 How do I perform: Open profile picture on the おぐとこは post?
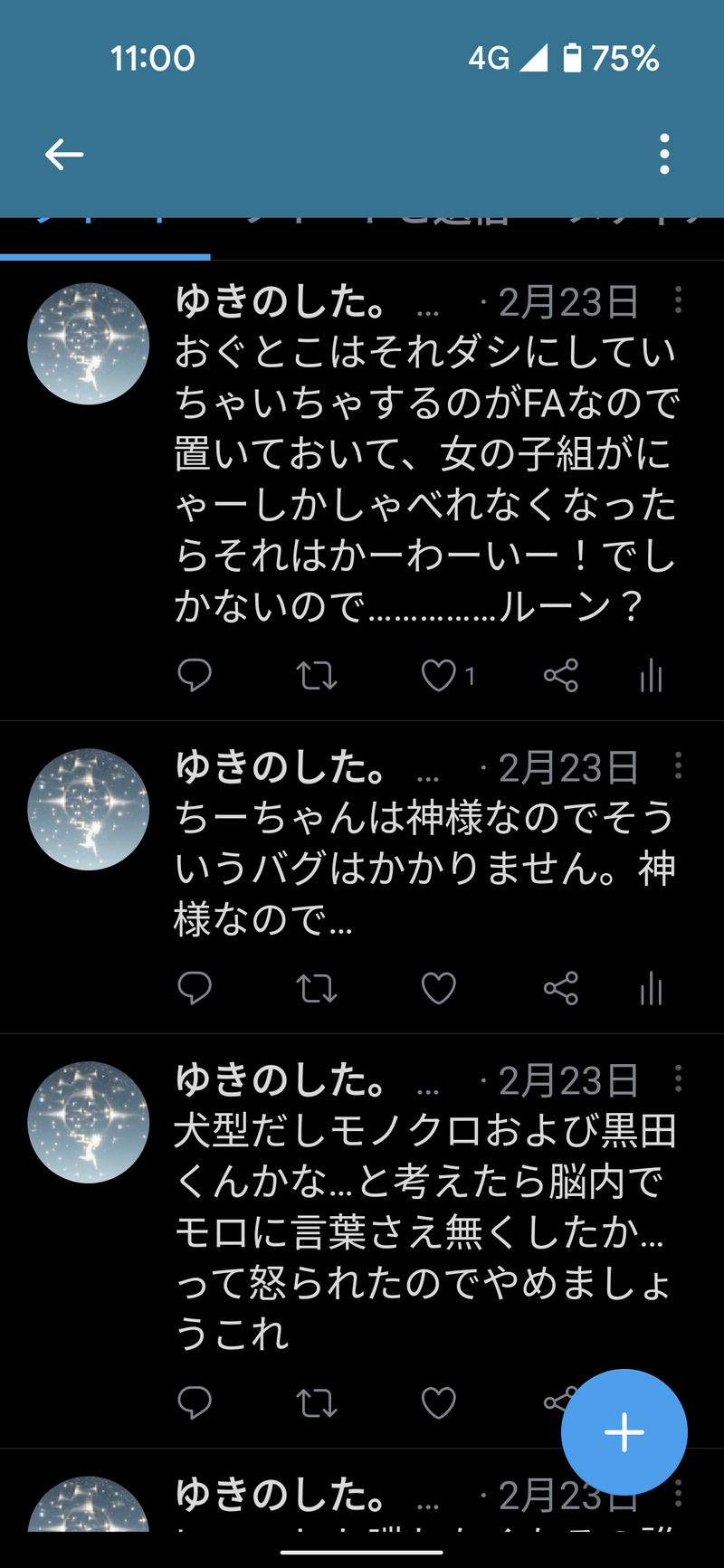[x=89, y=344]
